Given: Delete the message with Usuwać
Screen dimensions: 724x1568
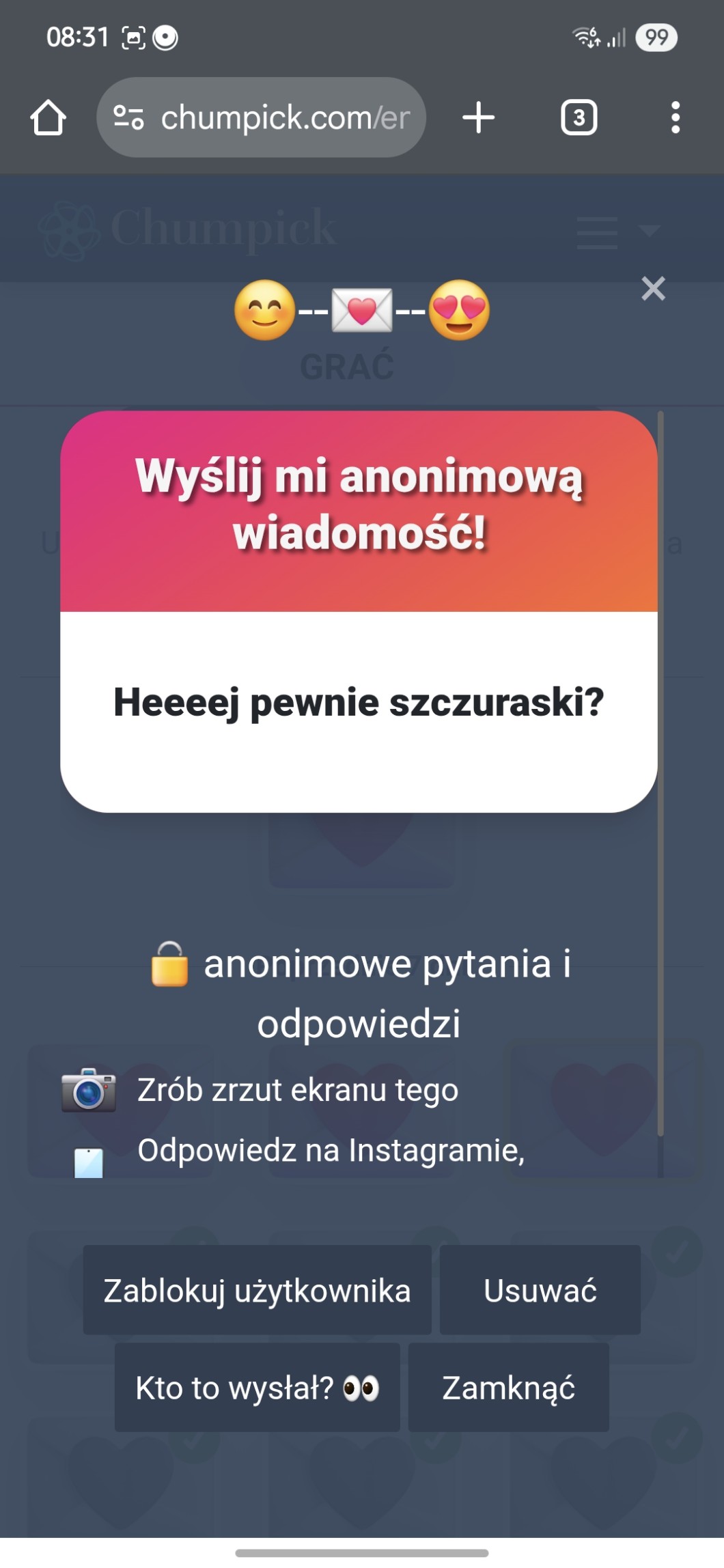Looking at the screenshot, I should click(540, 1290).
